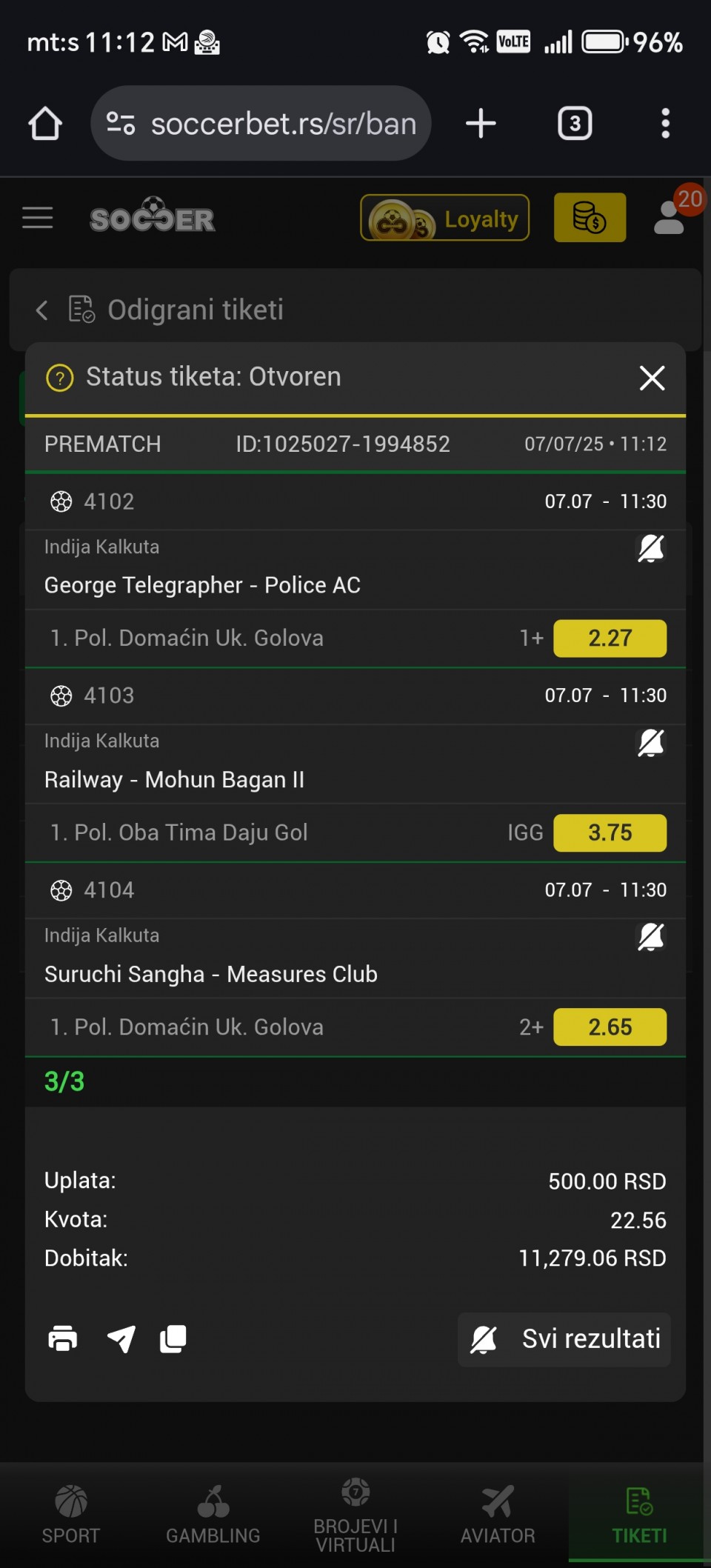Open the deposit coins button
The height and width of the screenshot is (1568, 711).
tap(590, 218)
